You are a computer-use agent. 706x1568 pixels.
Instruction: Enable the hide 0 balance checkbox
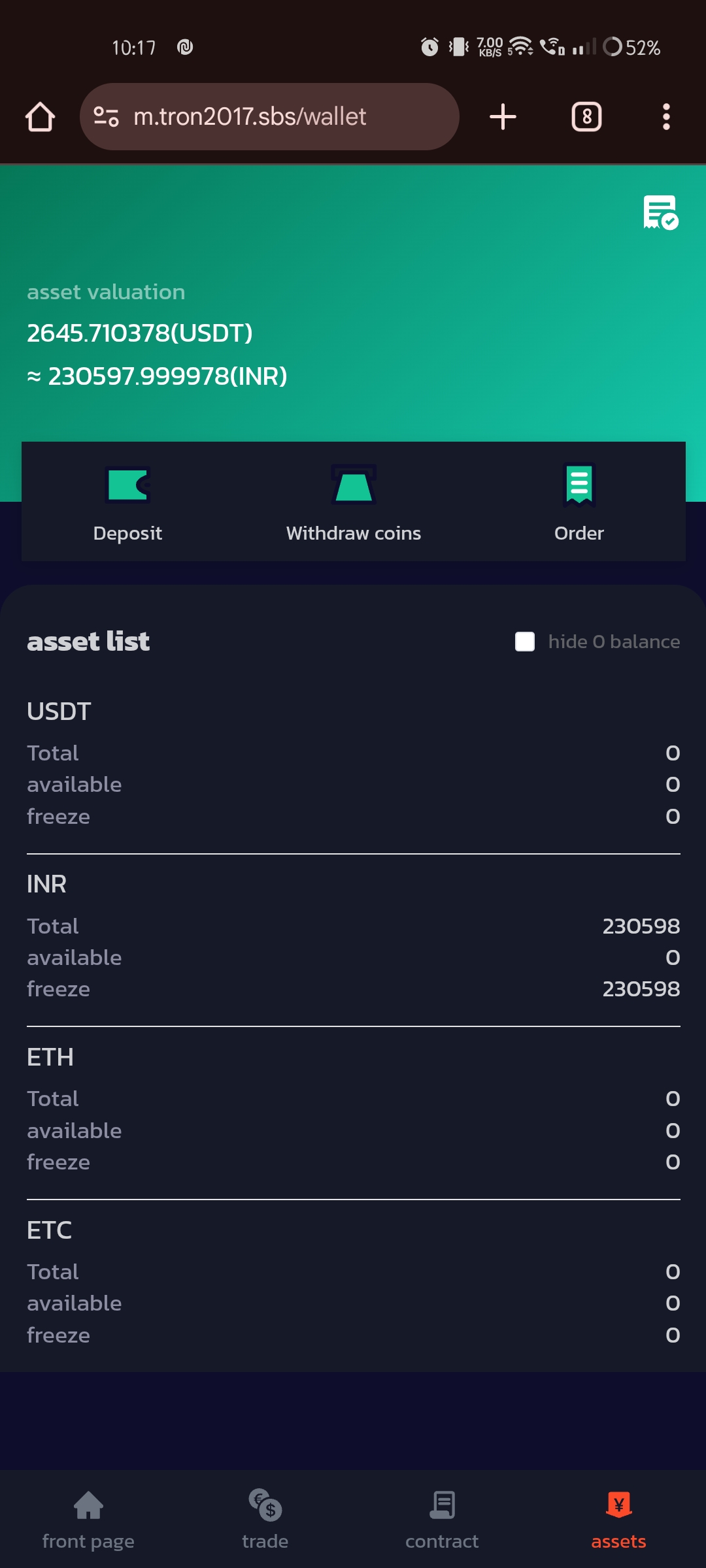click(525, 642)
